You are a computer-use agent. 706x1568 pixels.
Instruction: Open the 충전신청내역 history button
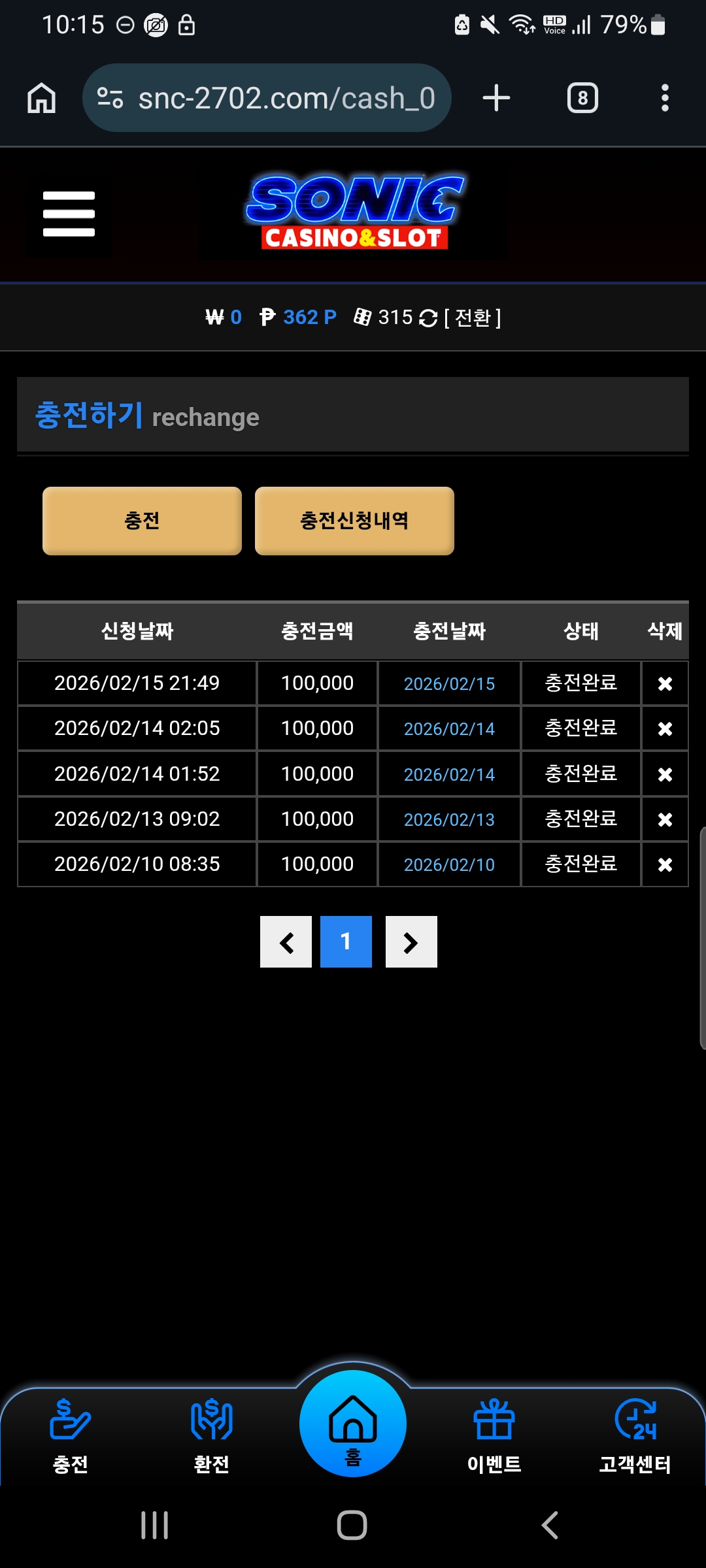point(354,521)
